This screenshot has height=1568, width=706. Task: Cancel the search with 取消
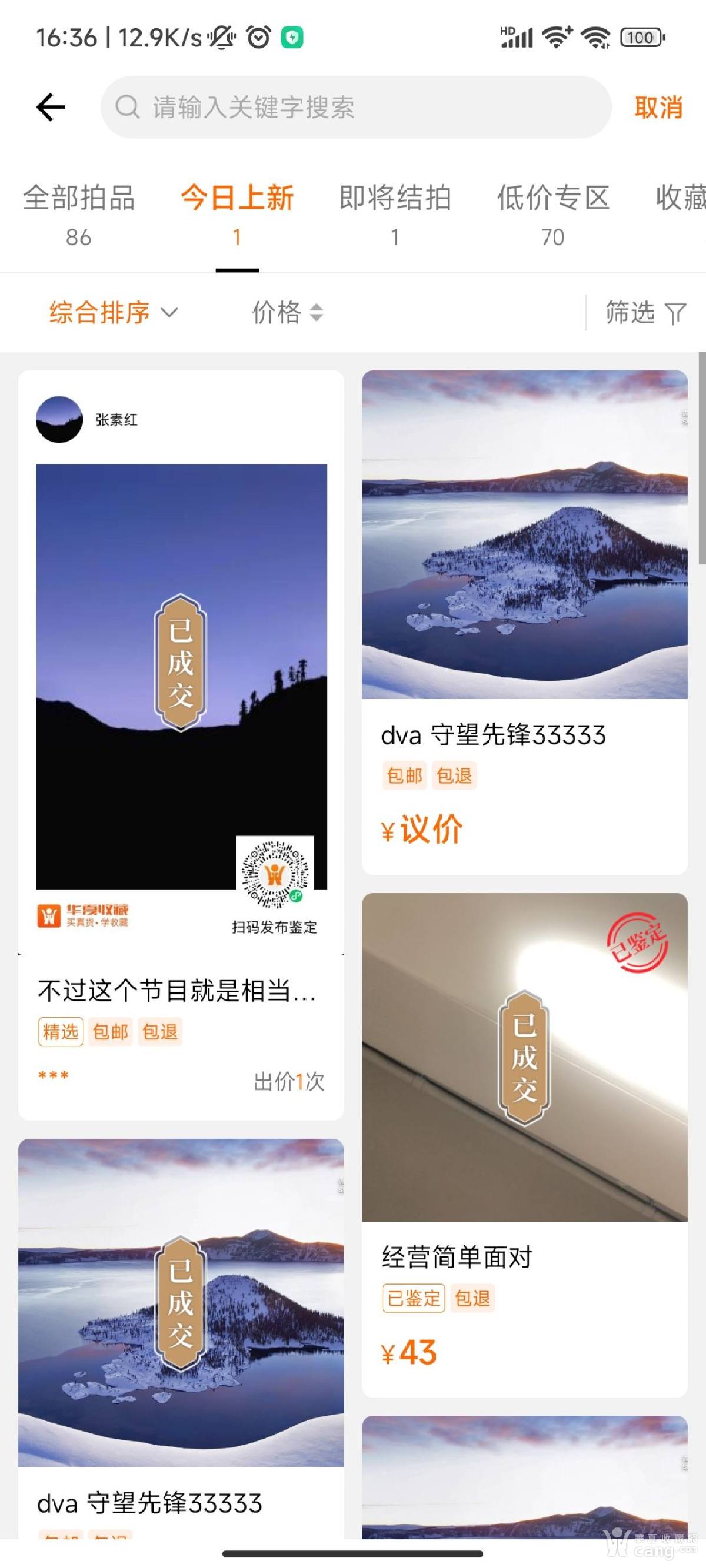[x=658, y=108]
